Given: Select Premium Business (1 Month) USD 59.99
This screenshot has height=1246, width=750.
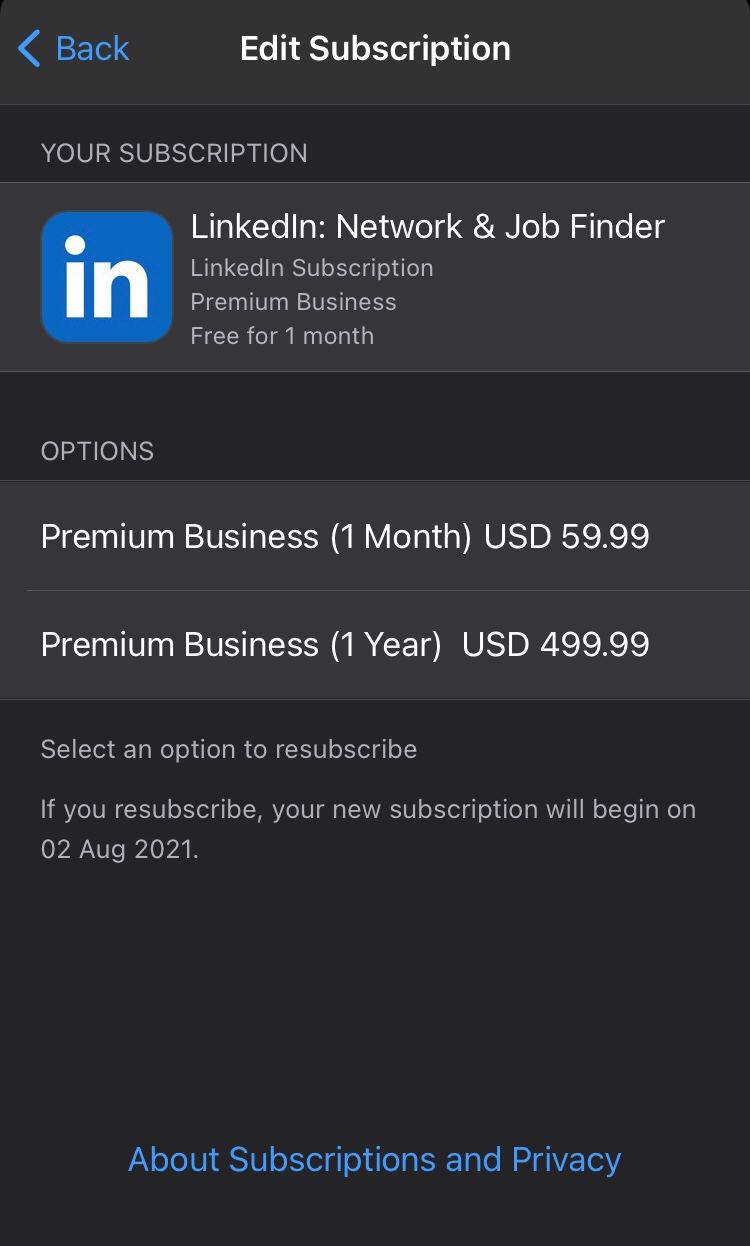Looking at the screenshot, I should [345, 536].
